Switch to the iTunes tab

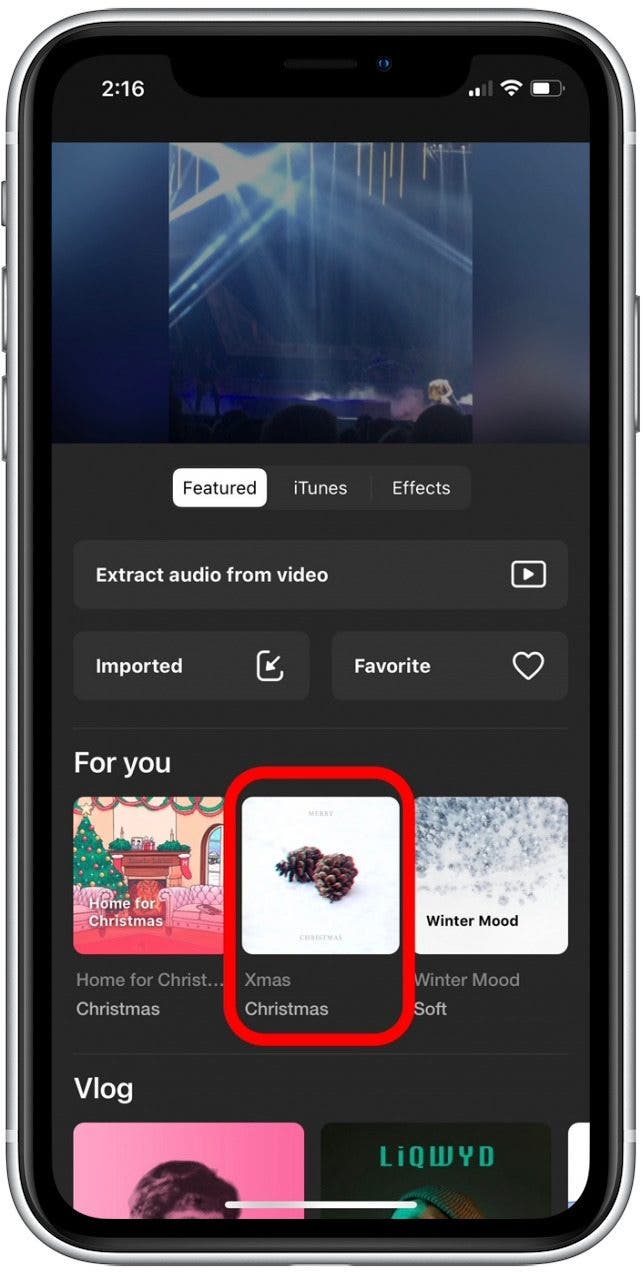(320, 488)
